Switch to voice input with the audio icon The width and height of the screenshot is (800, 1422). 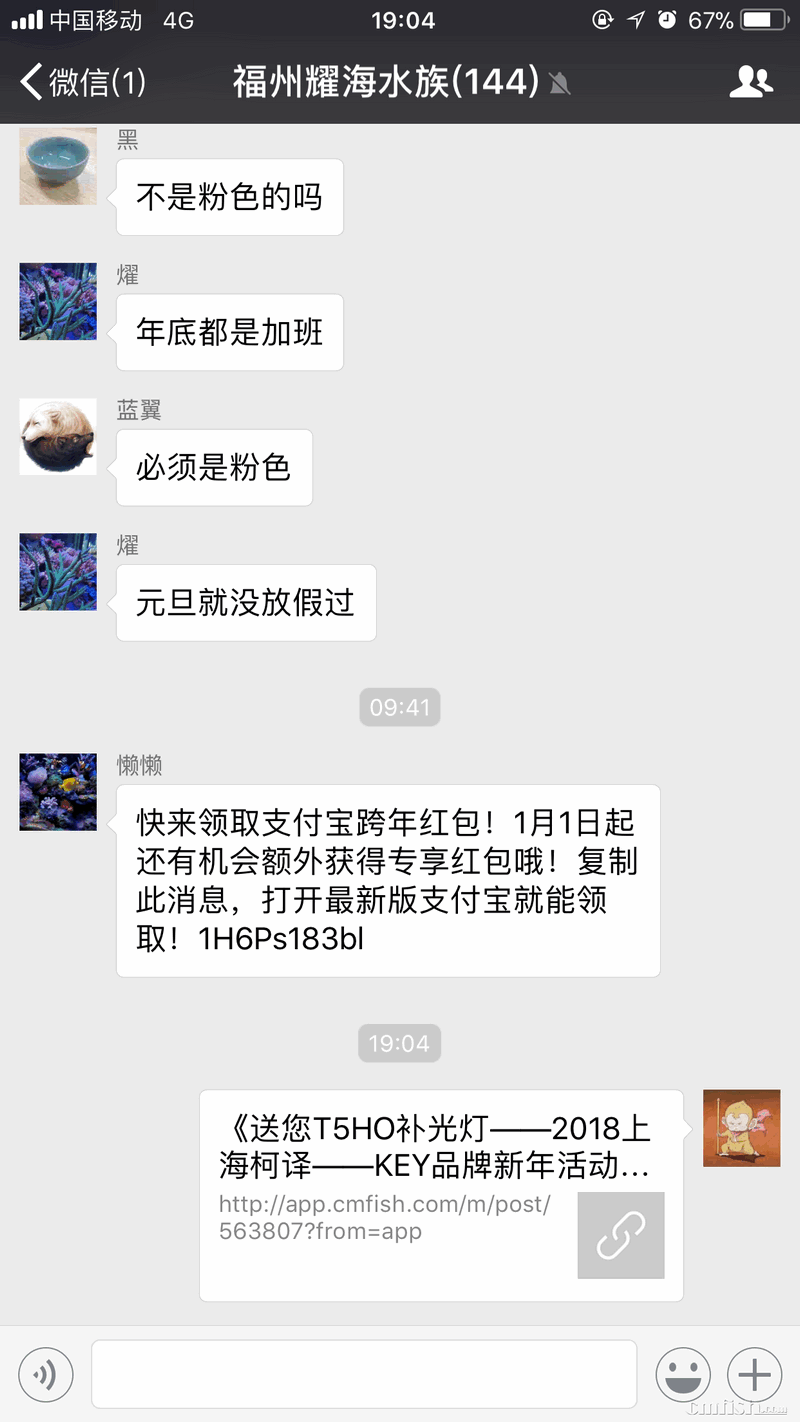coord(46,1374)
